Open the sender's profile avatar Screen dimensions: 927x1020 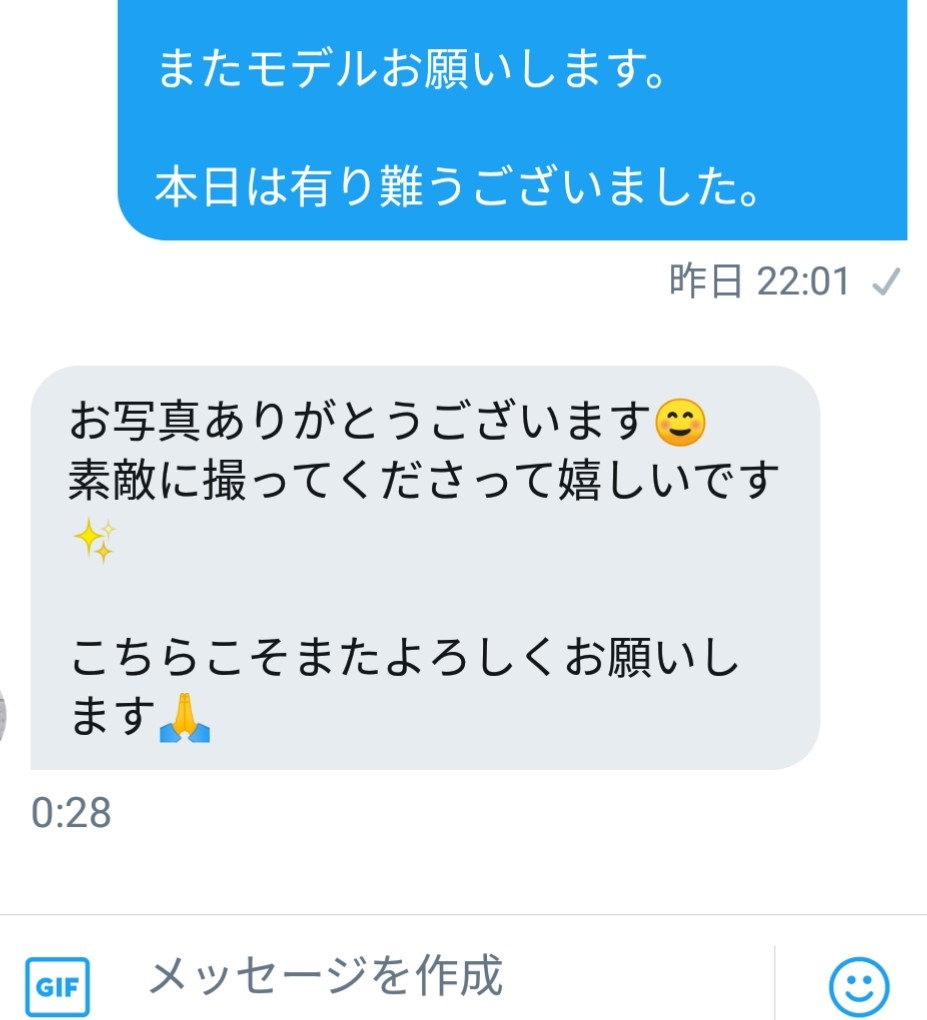click(4, 717)
